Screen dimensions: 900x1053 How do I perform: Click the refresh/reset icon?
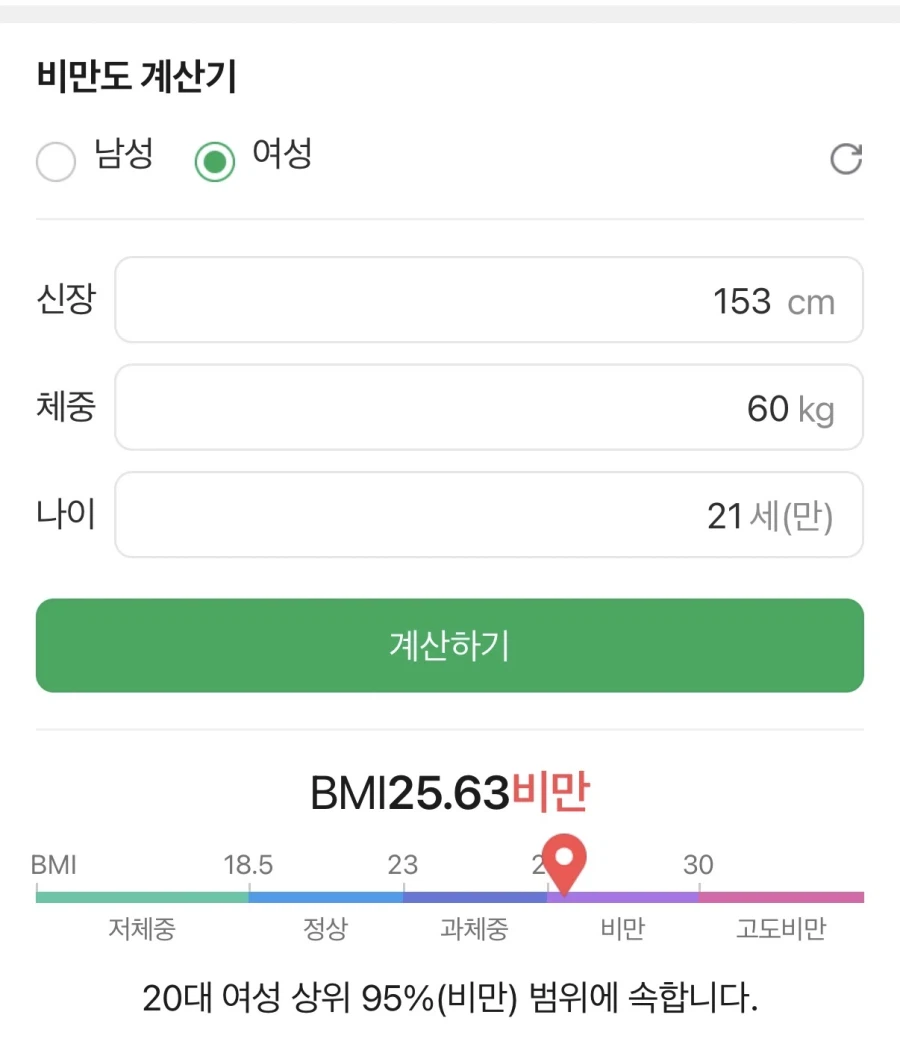(x=847, y=158)
